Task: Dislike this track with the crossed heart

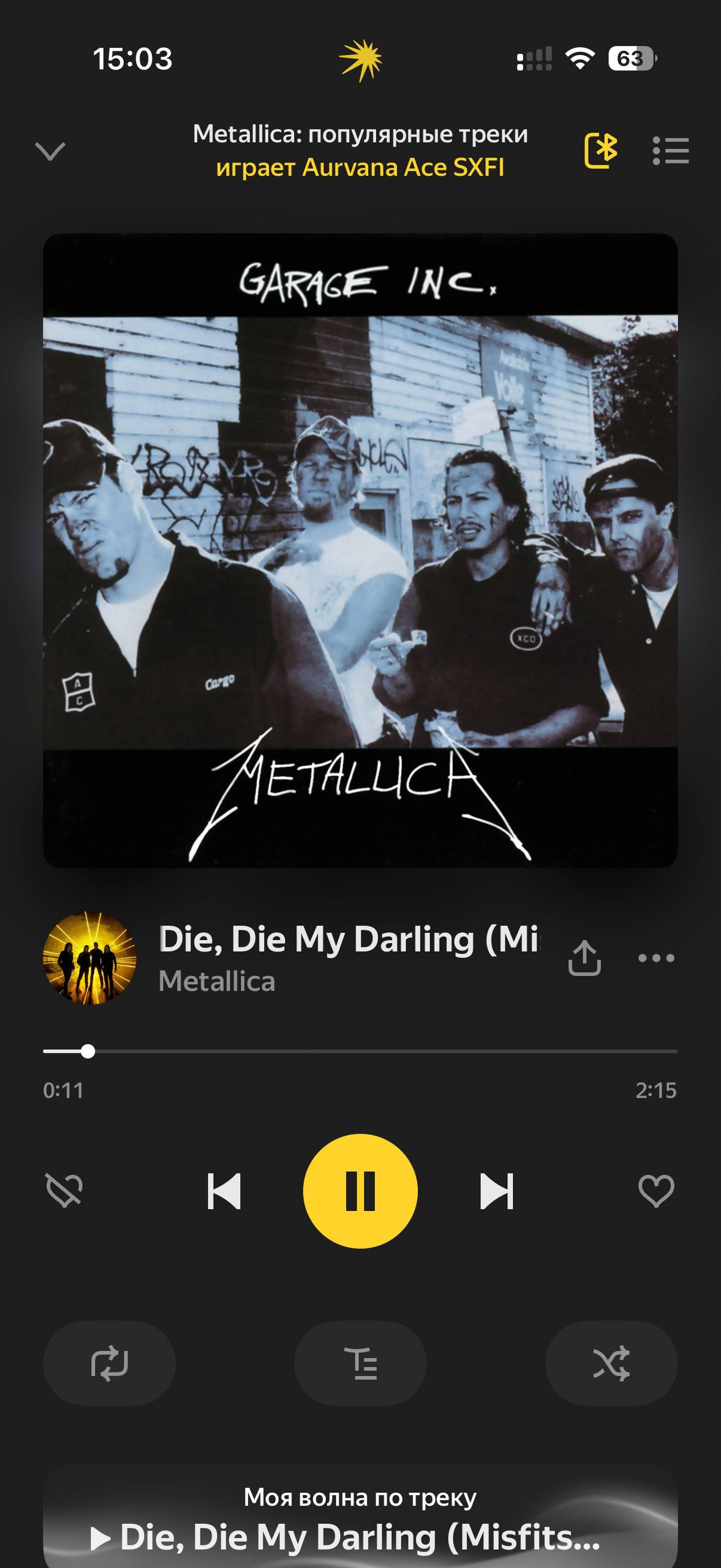Action: point(64,1191)
